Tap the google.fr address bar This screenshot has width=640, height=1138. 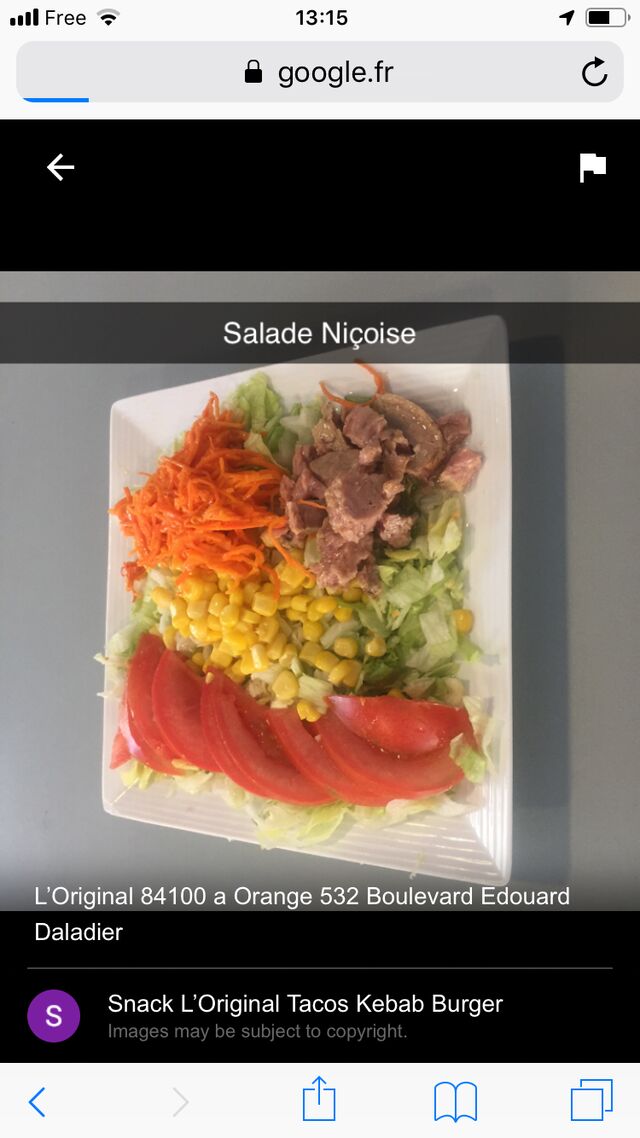point(320,72)
